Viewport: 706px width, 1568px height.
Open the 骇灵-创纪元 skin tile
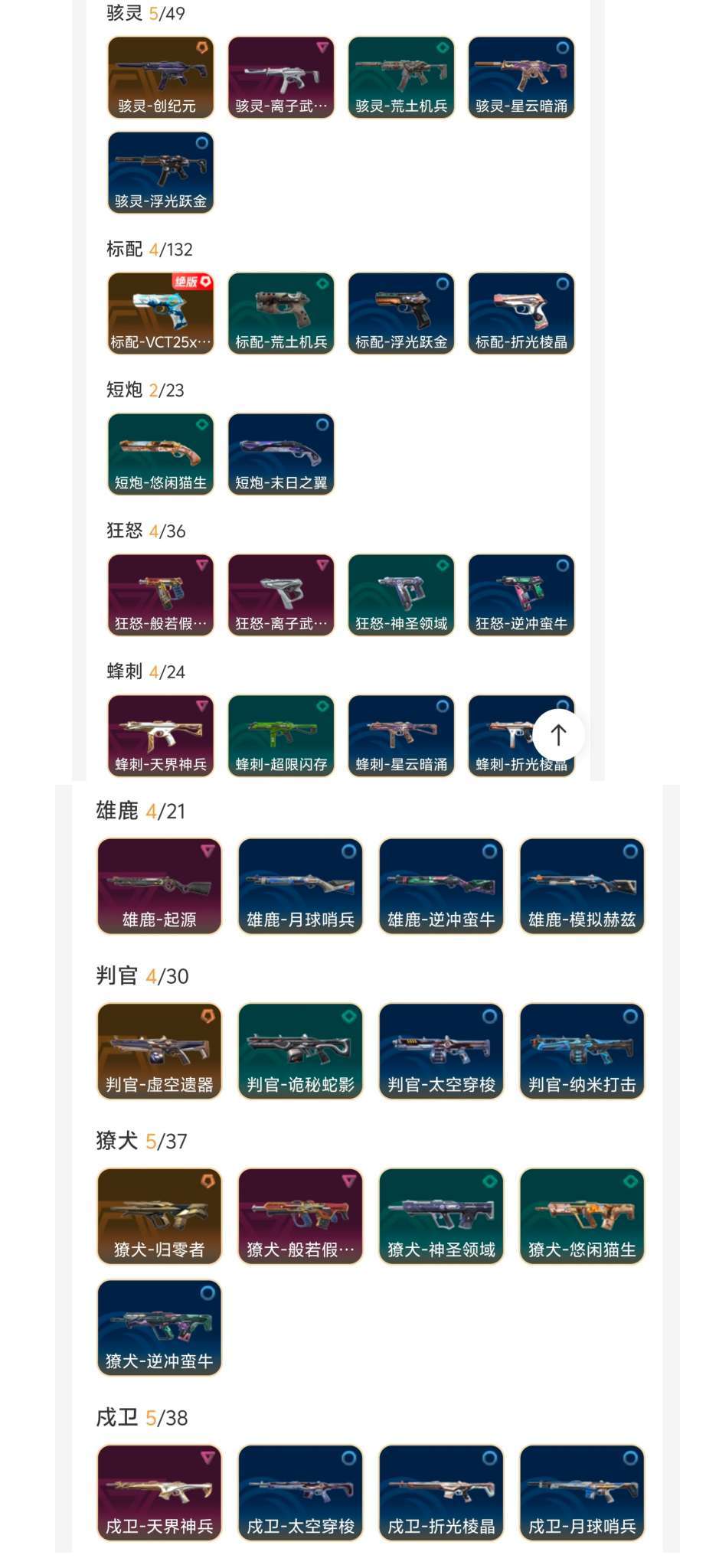click(x=161, y=77)
